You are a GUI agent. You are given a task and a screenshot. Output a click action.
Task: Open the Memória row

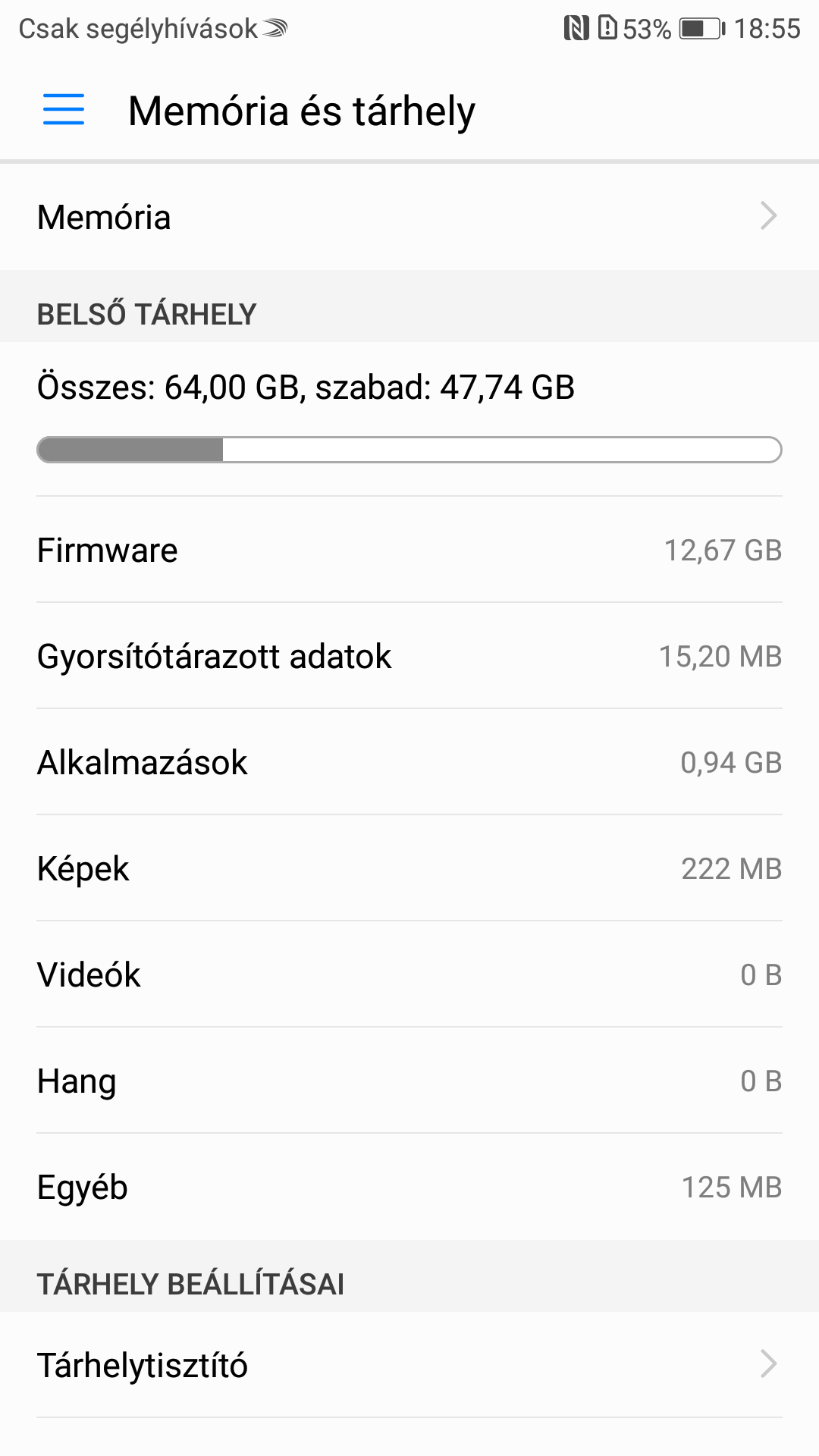point(409,218)
